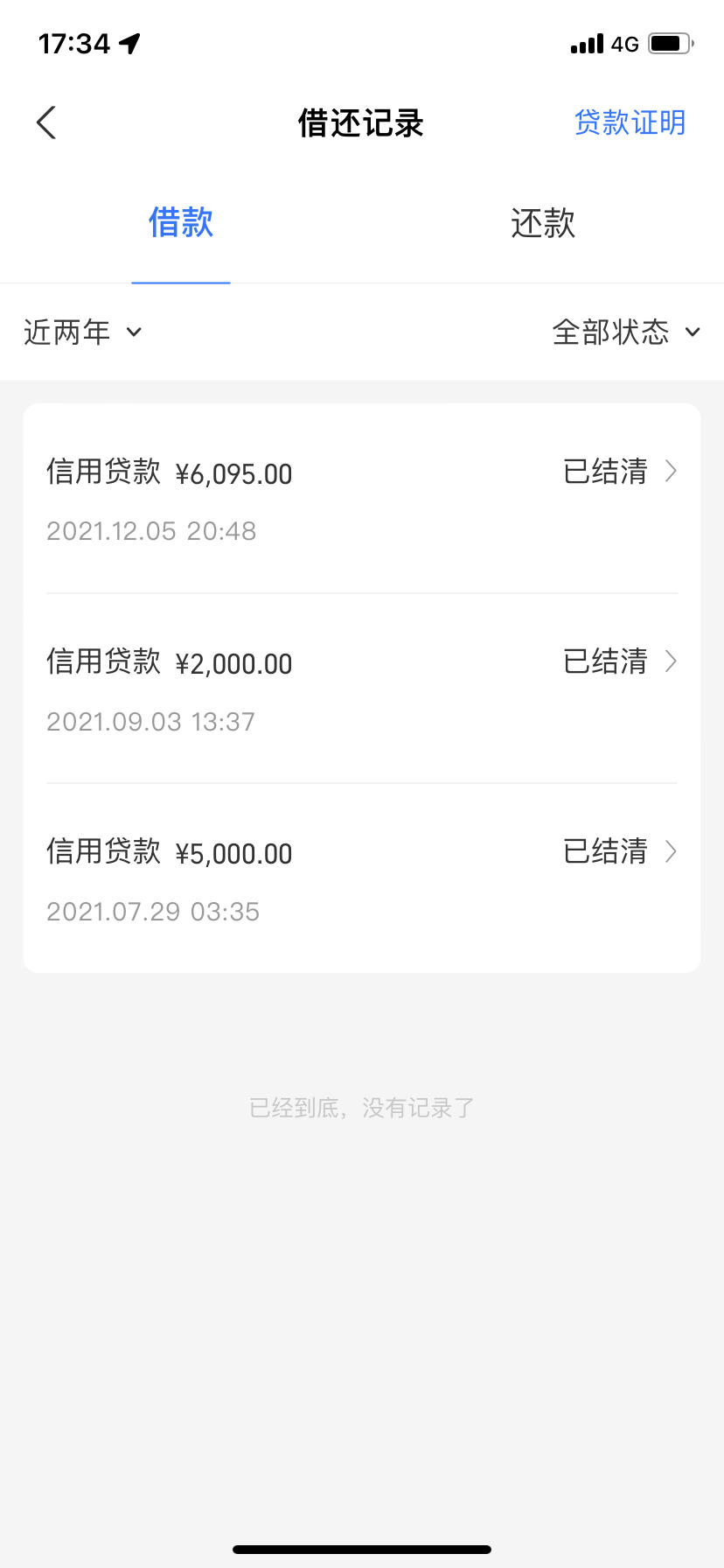Switch to the 还款 tab
Viewport: 724px width, 1568px height.
543,223
